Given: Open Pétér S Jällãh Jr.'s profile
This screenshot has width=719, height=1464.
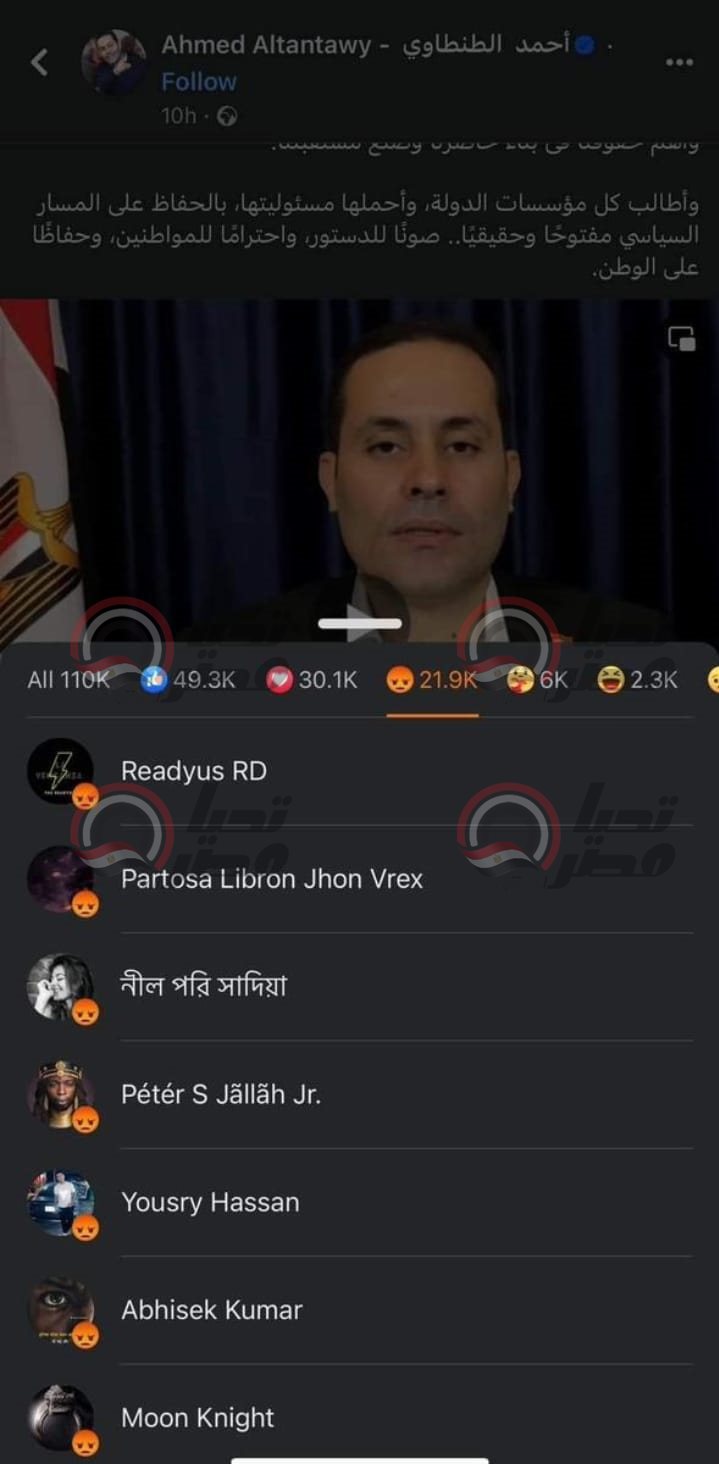Looking at the screenshot, I should (221, 1094).
